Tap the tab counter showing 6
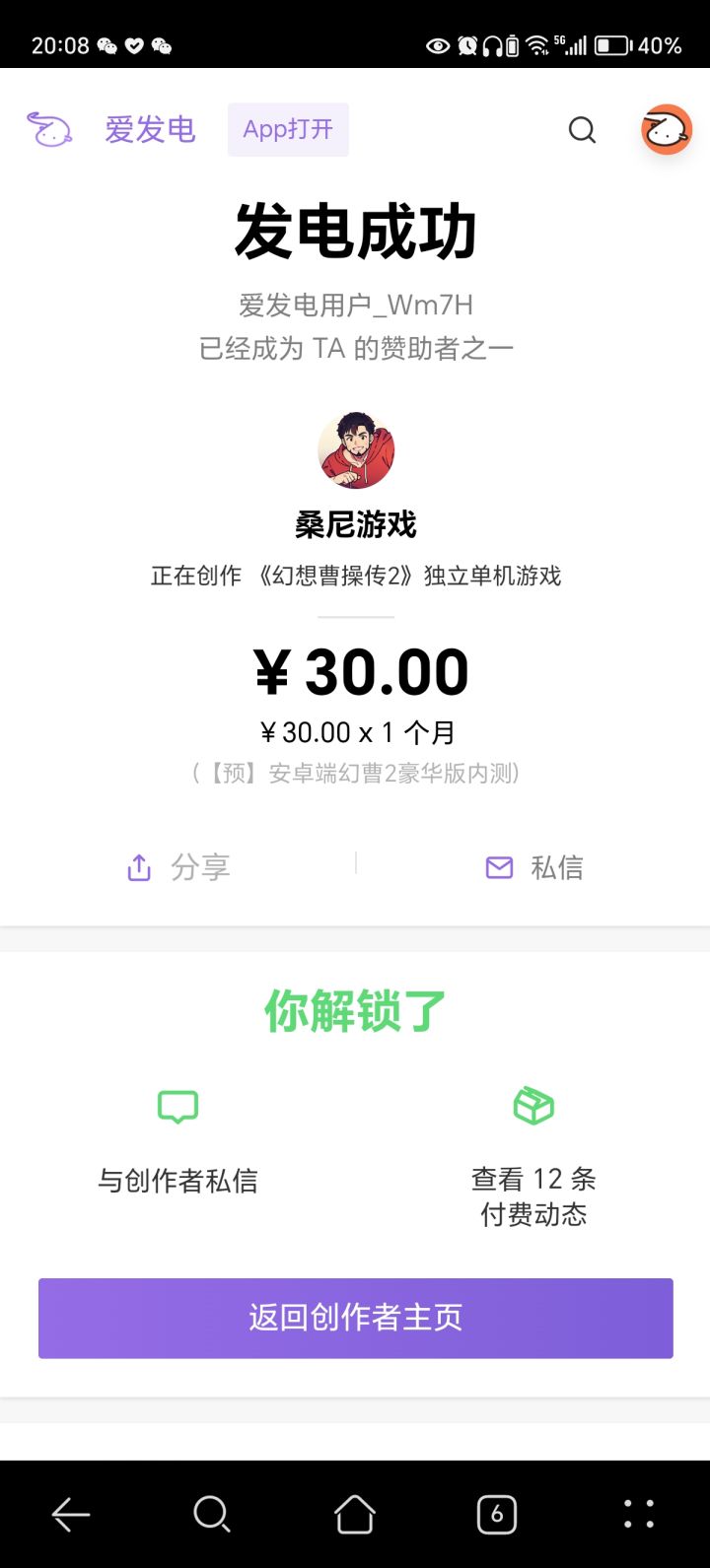This screenshot has height=1568, width=710. pyautogui.click(x=498, y=1514)
